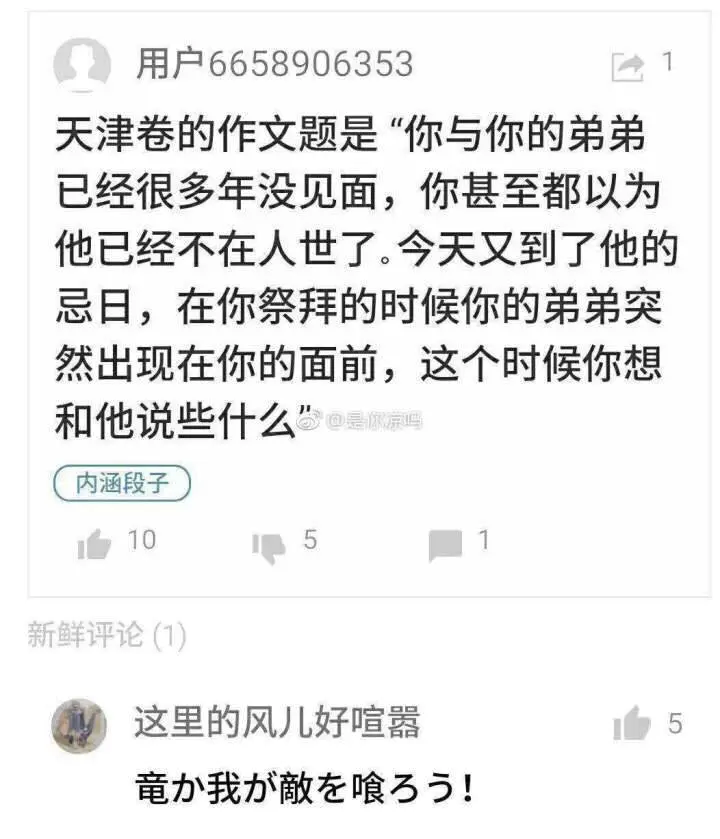Open comments on the 天津卷 post
The width and height of the screenshot is (720, 839).
coord(445,544)
